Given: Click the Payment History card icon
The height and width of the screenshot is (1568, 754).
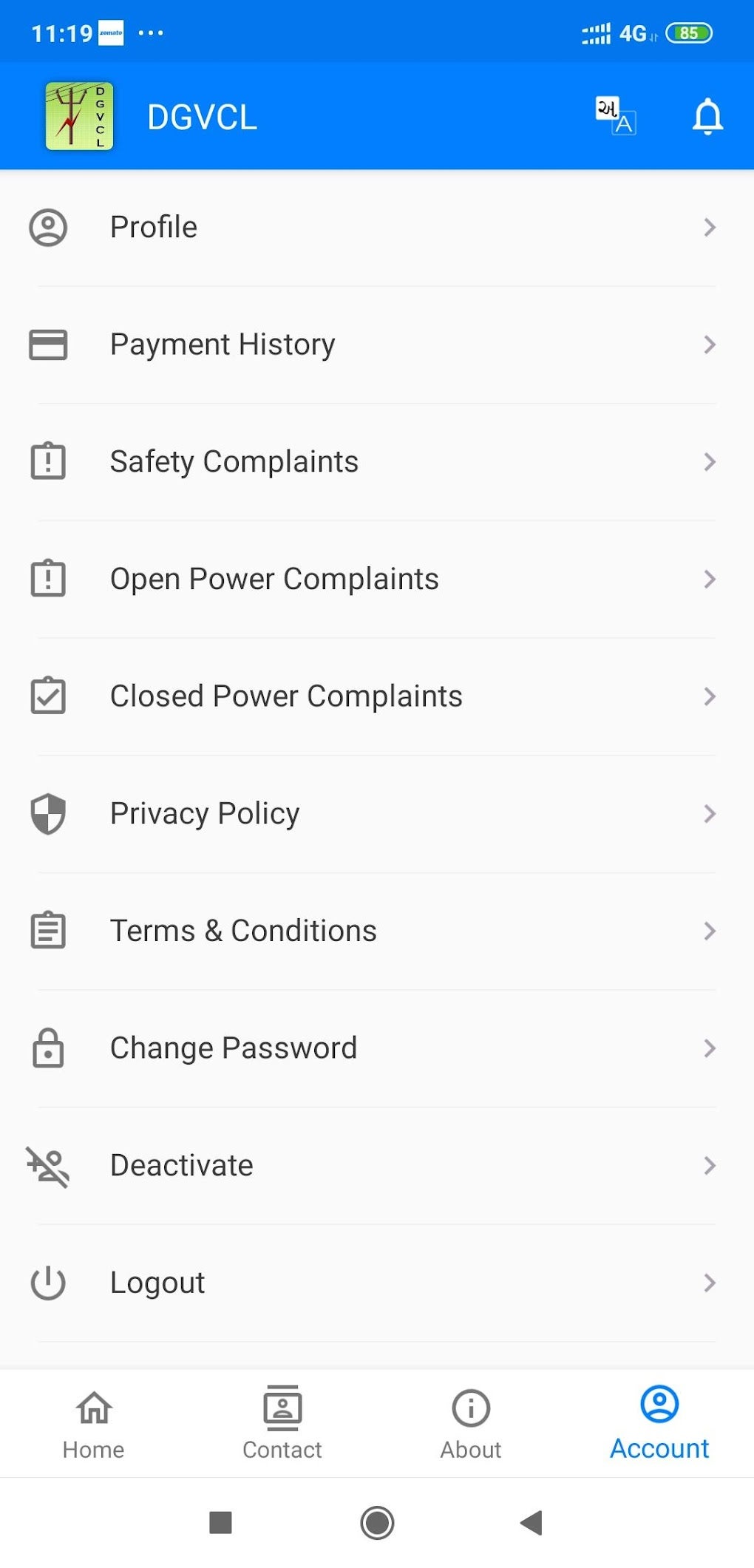Looking at the screenshot, I should tap(48, 344).
